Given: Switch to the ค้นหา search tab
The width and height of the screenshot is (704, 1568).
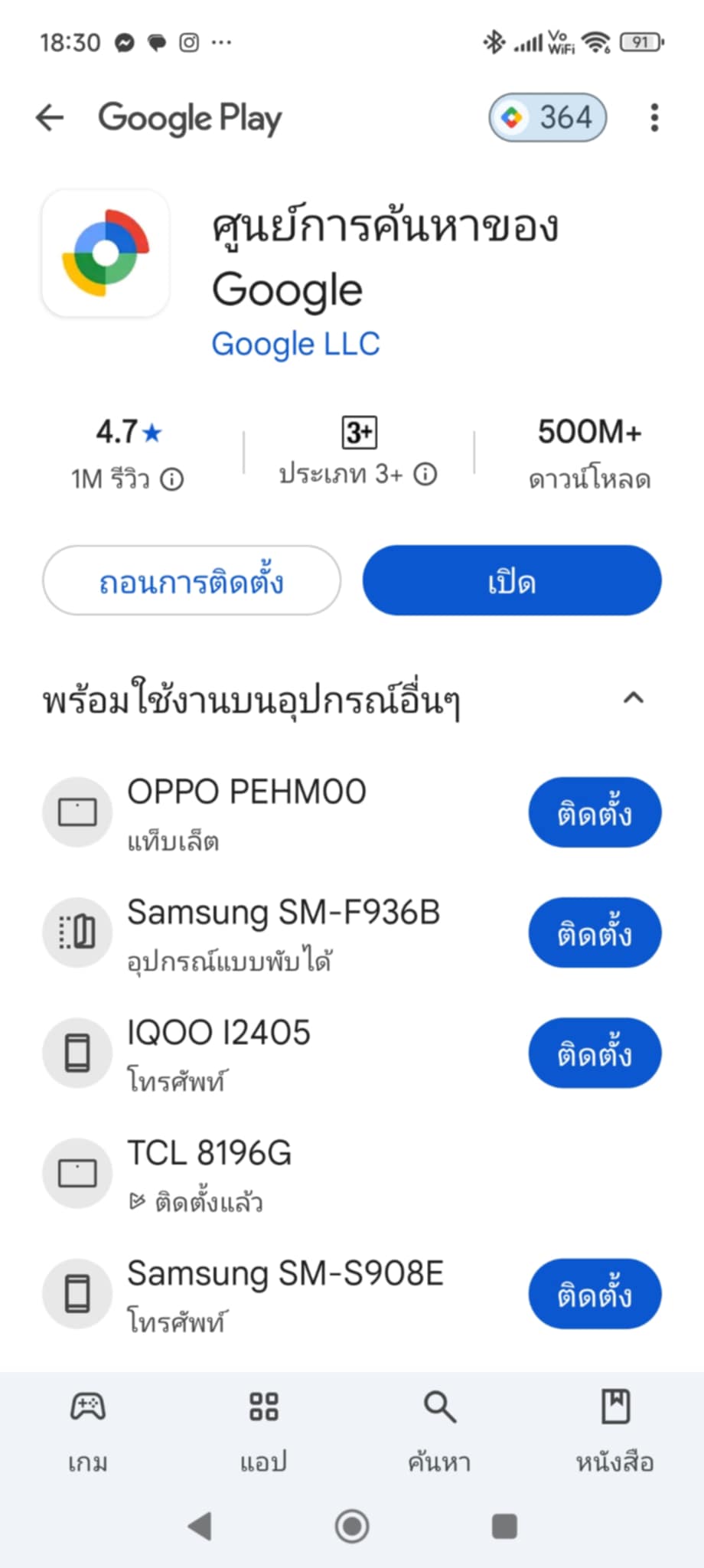Looking at the screenshot, I should [x=439, y=1430].
